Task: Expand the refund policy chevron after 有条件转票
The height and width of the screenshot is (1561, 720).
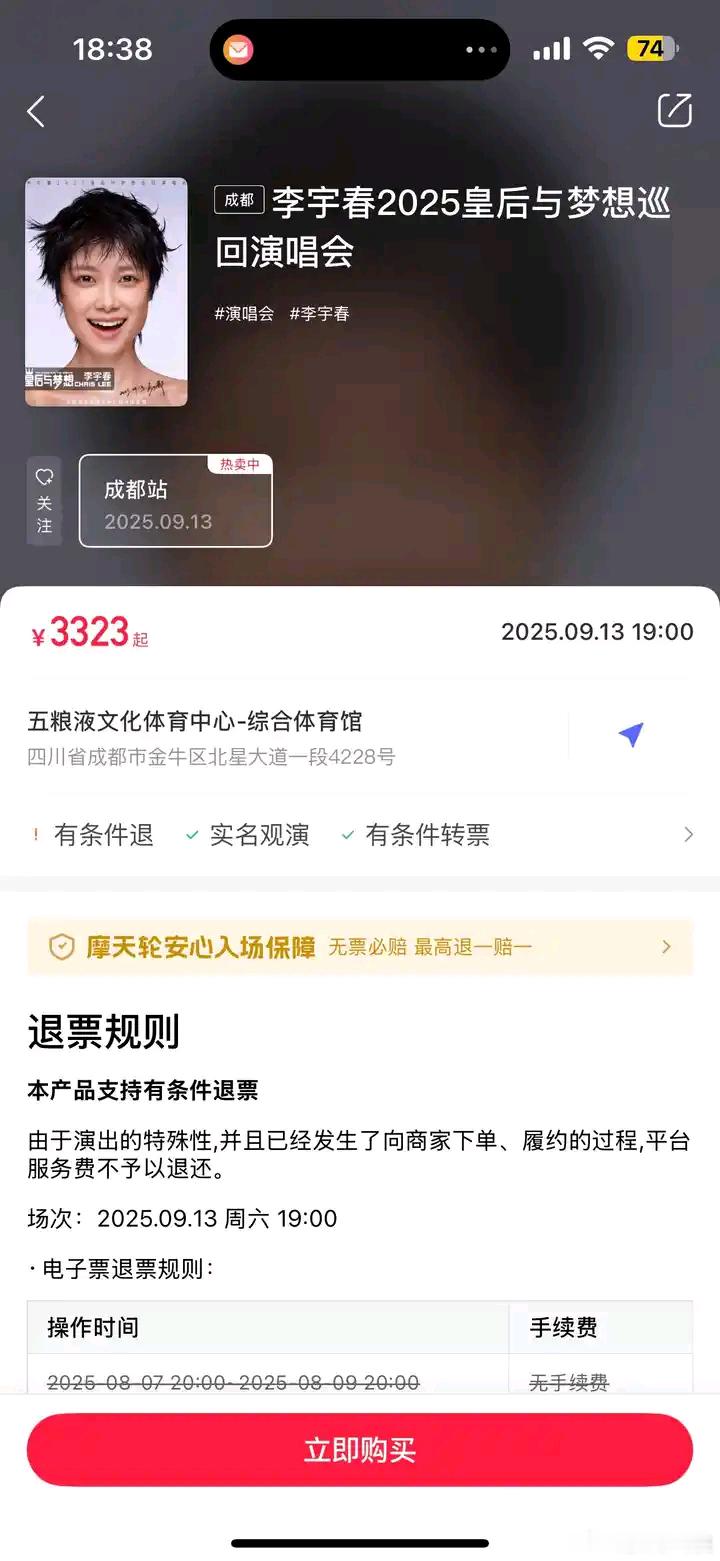Action: 688,834
